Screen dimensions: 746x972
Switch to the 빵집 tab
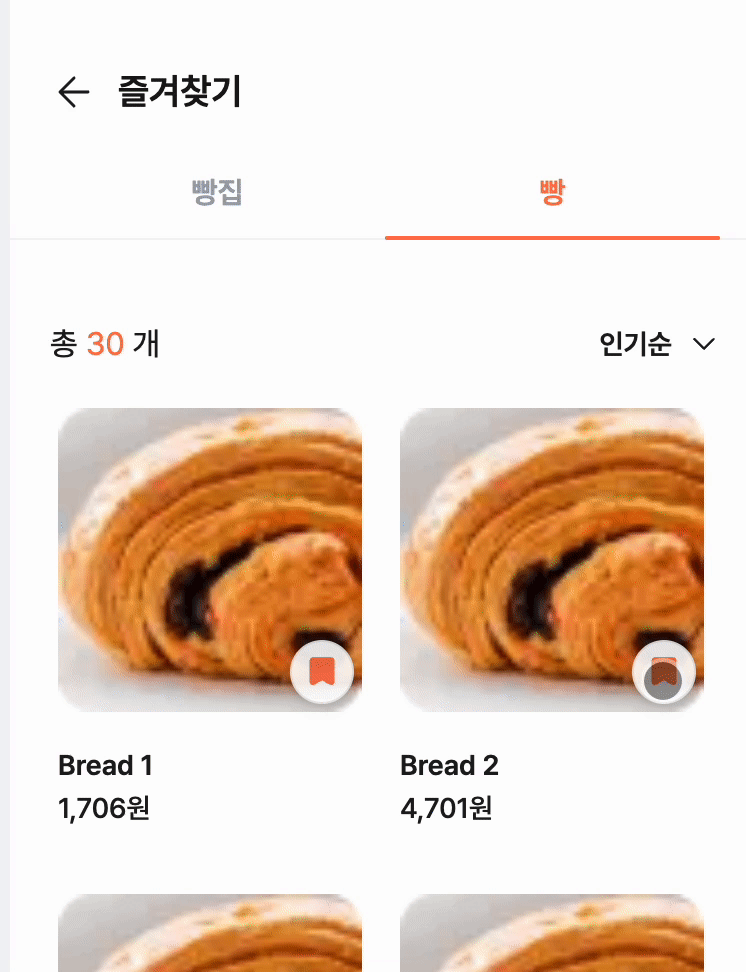pyautogui.click(x=218, y=192)
